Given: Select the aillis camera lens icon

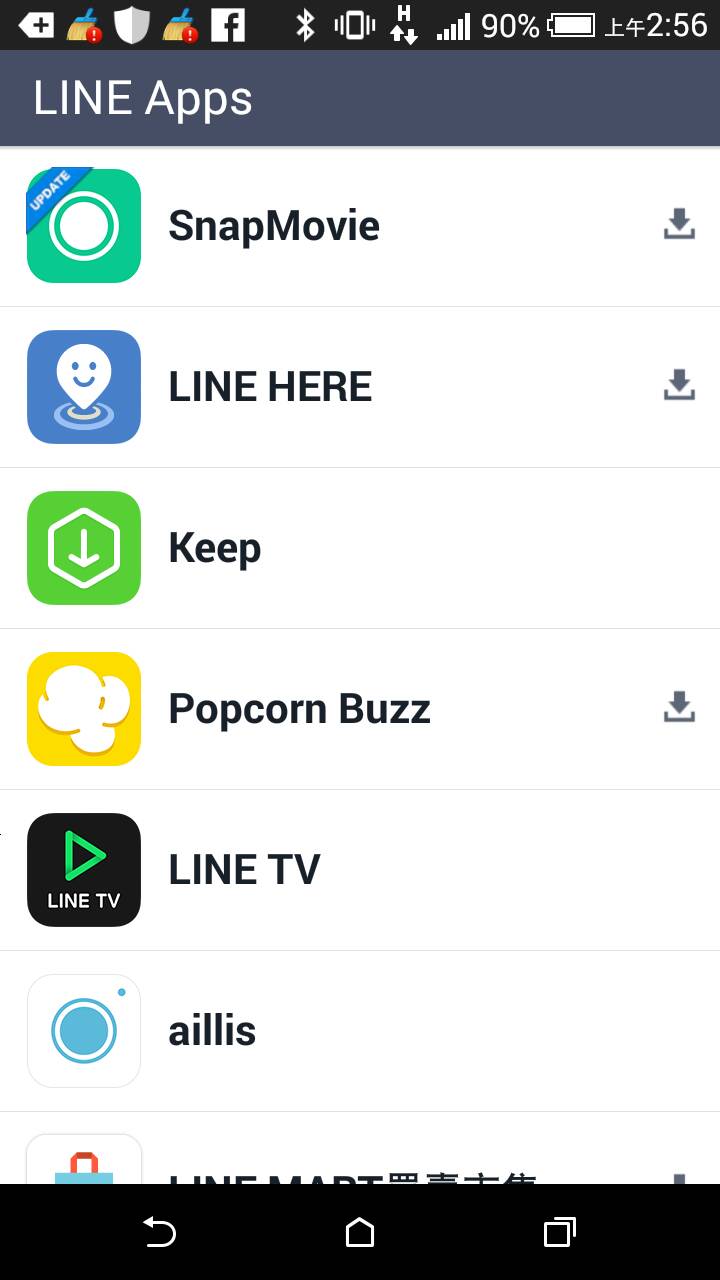Looking at the screenshot, I should (x=84, y=1030).
